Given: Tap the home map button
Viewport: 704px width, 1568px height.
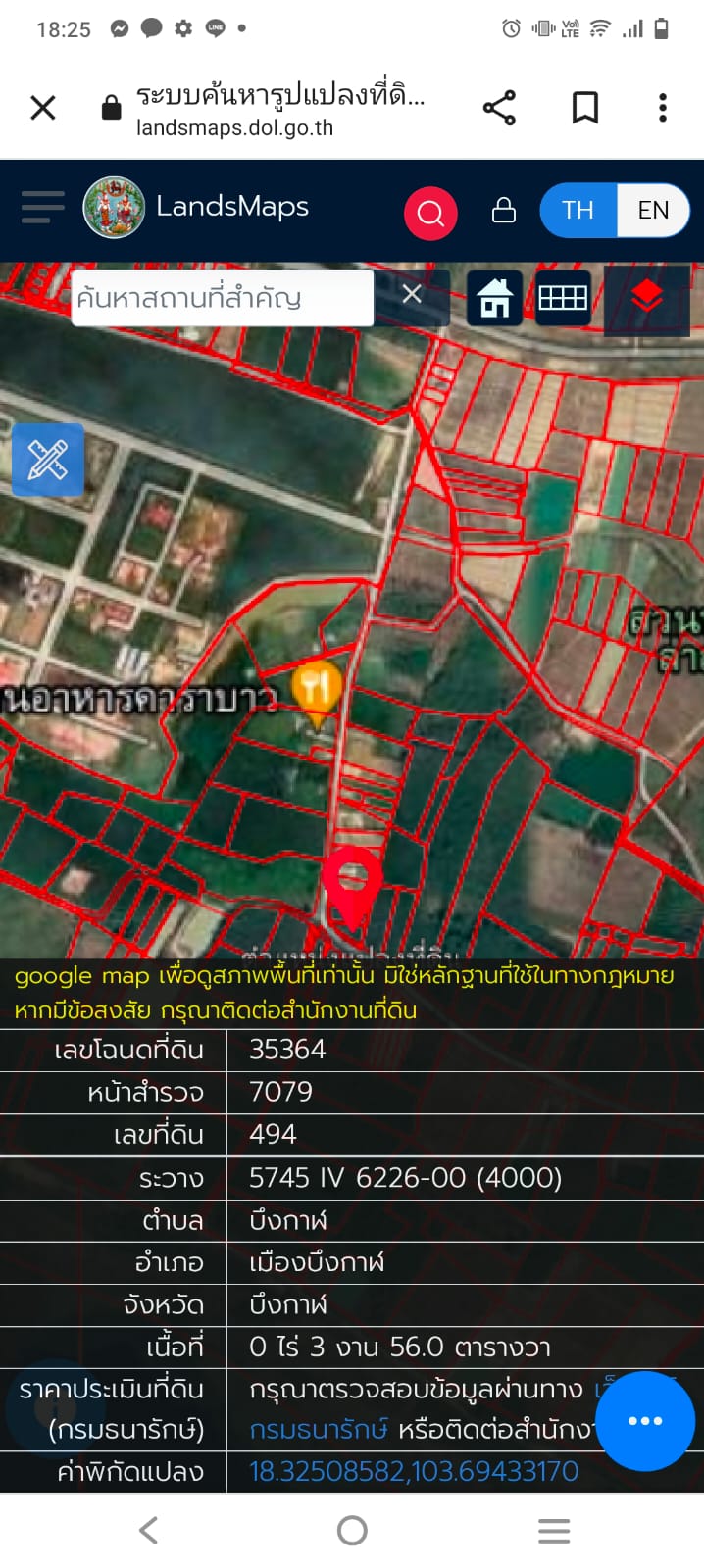Looking at the screenshot, I should [x=494, y=297].
